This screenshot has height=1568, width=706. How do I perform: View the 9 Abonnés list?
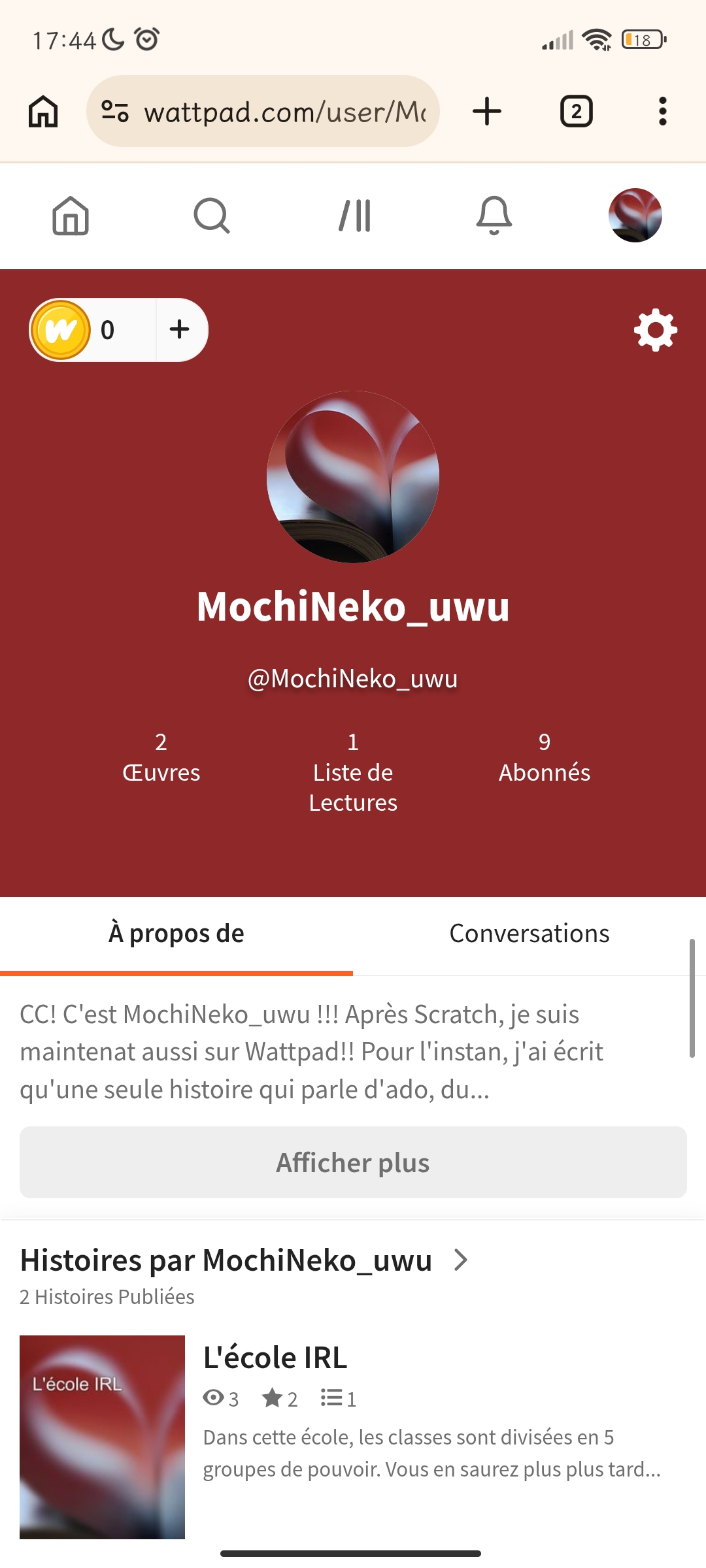545,758
